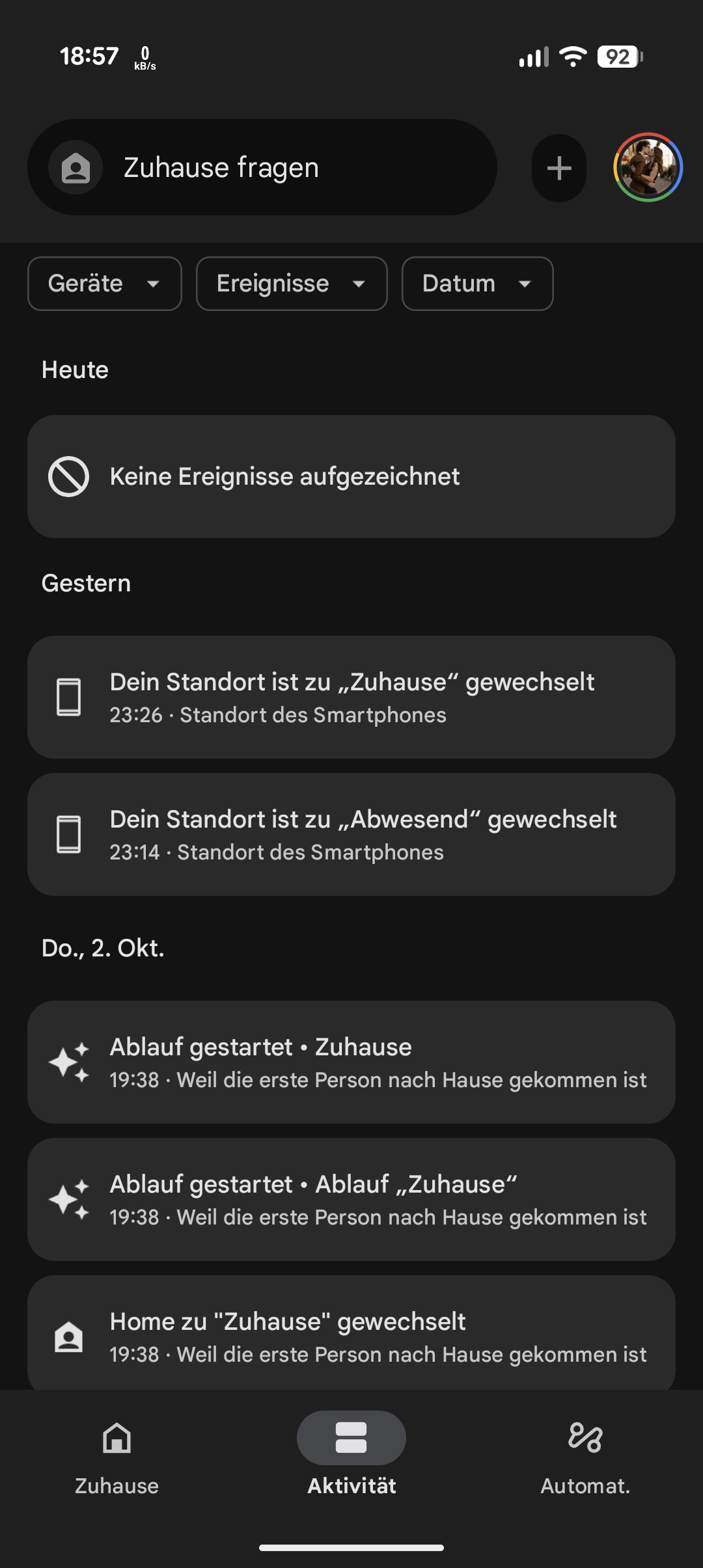Open the Datum filter dropdown
The width and height of the screenshot is (703, 1568).
[477, 284]
